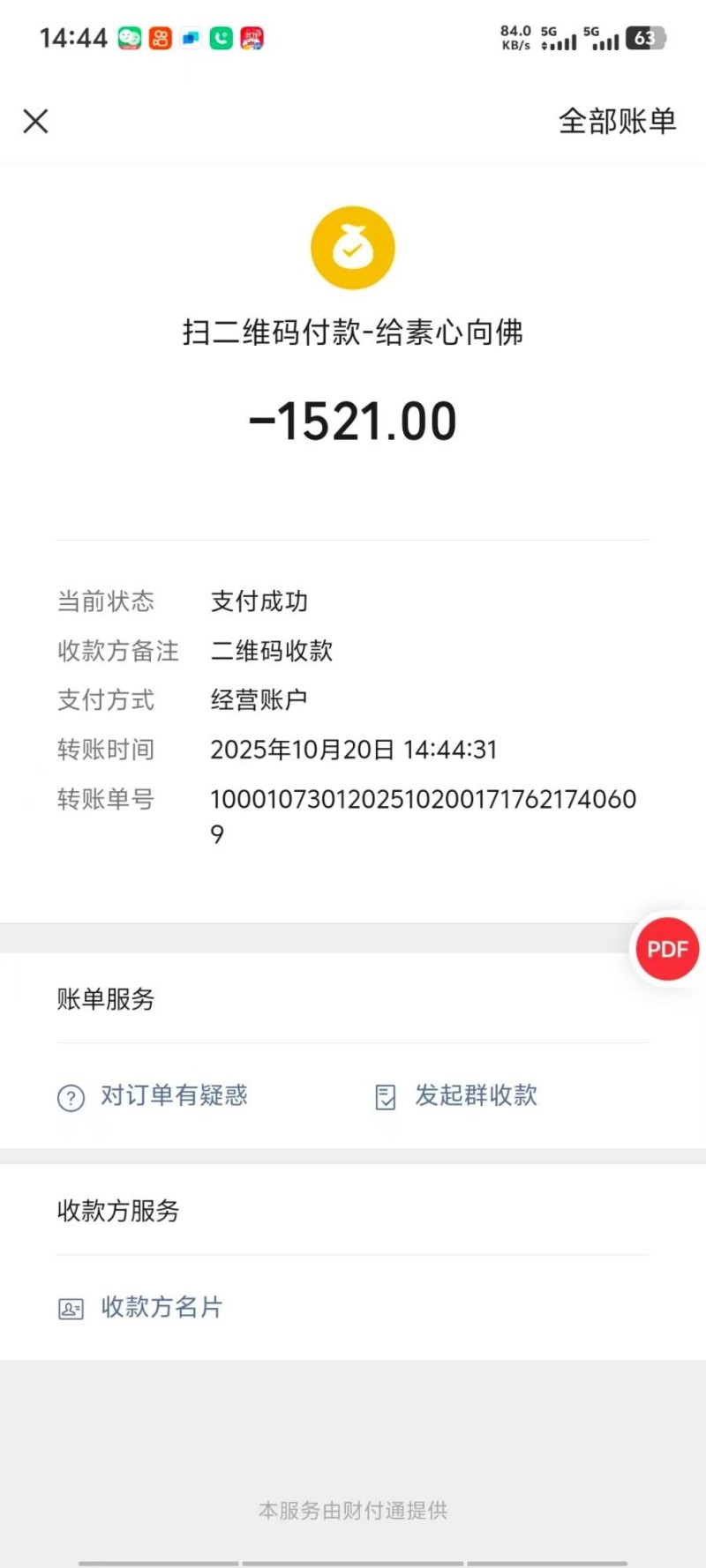Tap the battery indicator showing 63
This screenshot has width=706, height=1568.
click(x=643, y=38)
